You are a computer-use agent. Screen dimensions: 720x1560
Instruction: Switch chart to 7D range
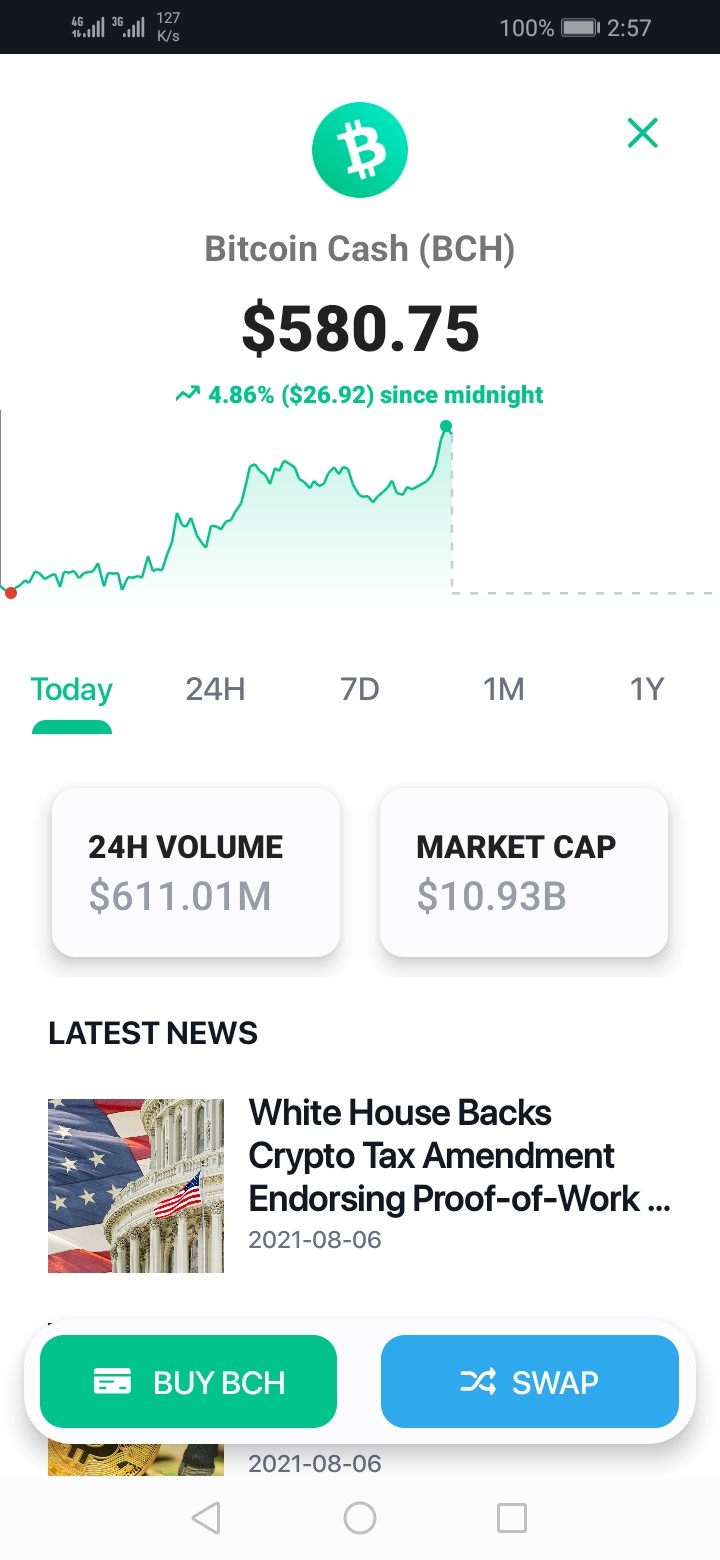point(360,690)
